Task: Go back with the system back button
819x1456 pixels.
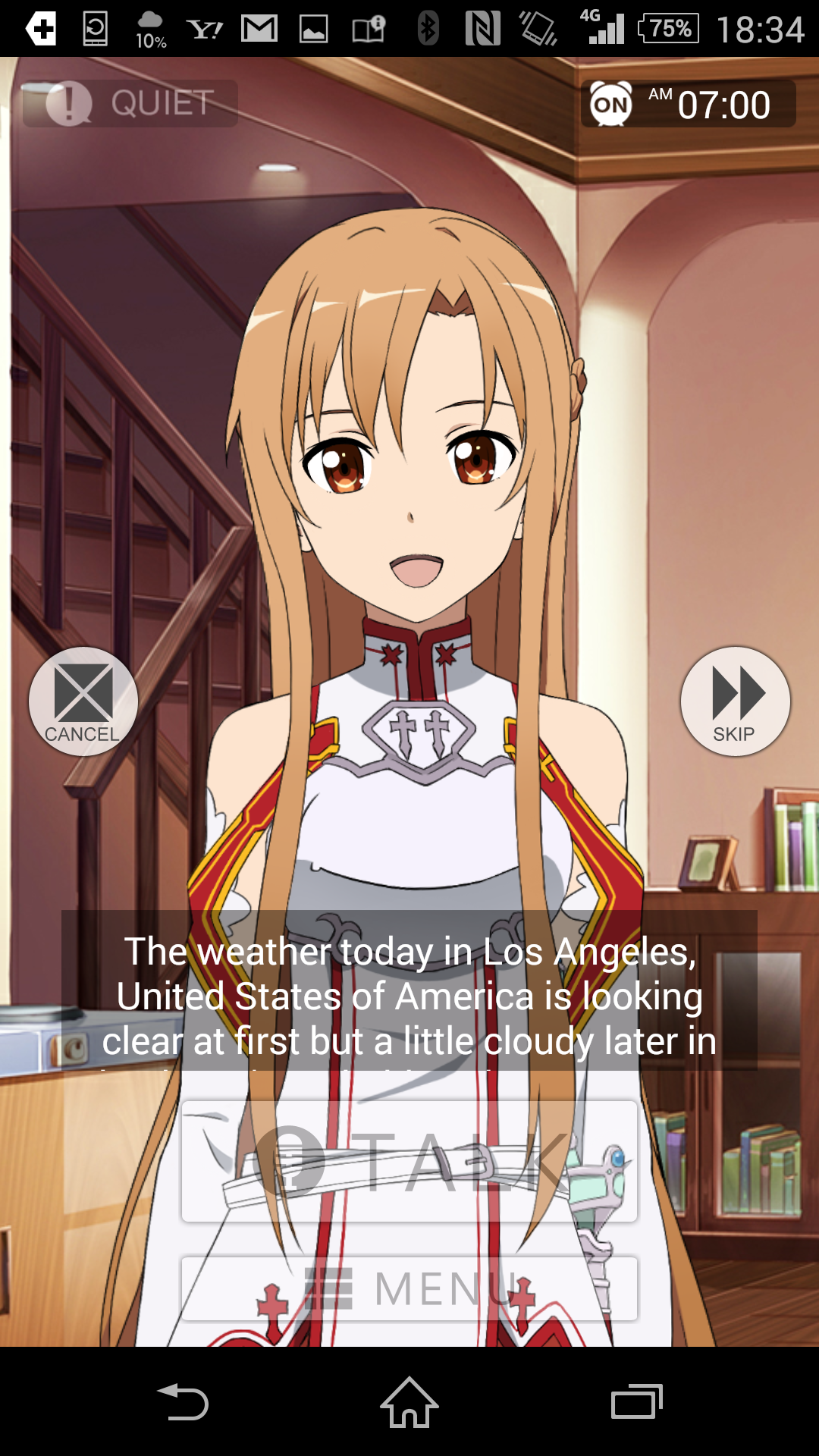Action: (x=183, y=1402)
